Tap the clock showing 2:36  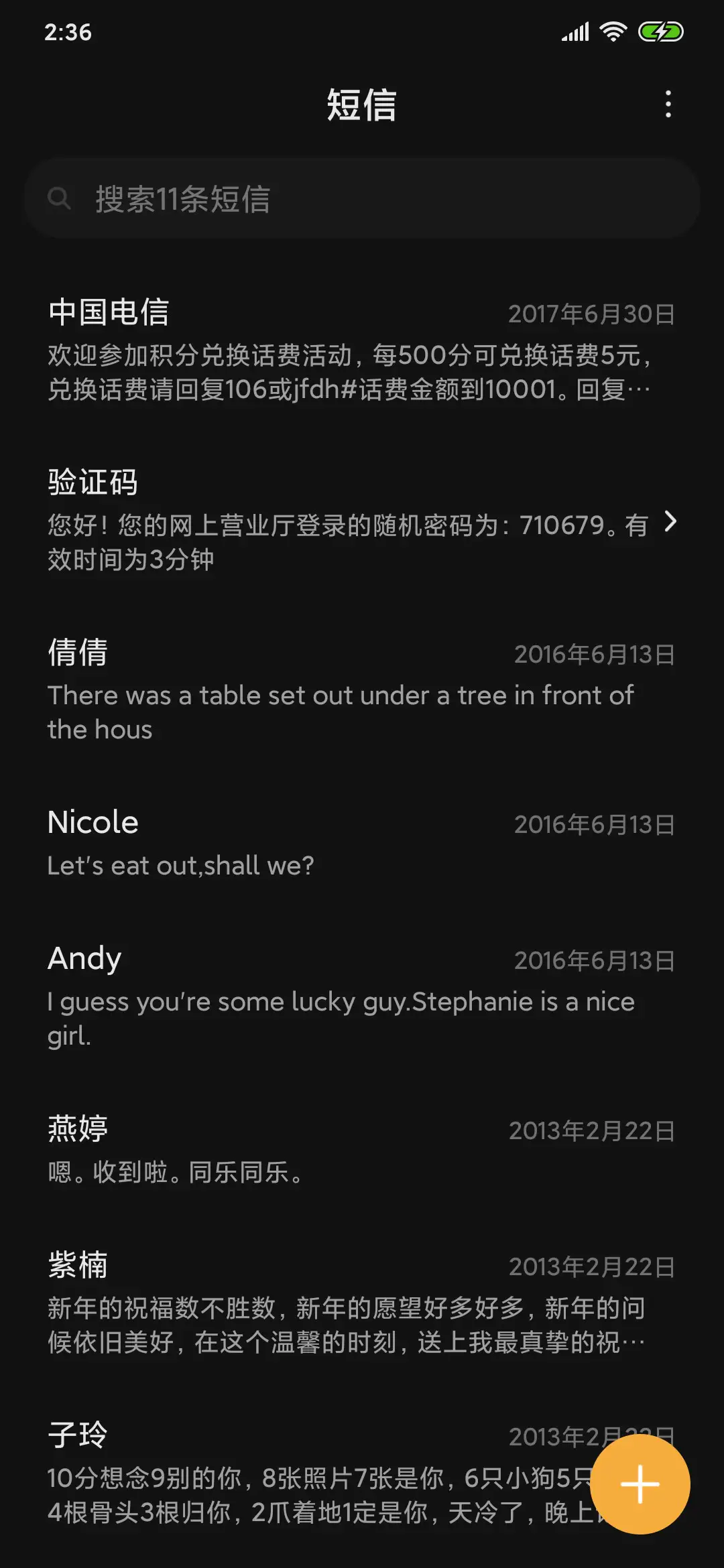(x=69, y=30)
